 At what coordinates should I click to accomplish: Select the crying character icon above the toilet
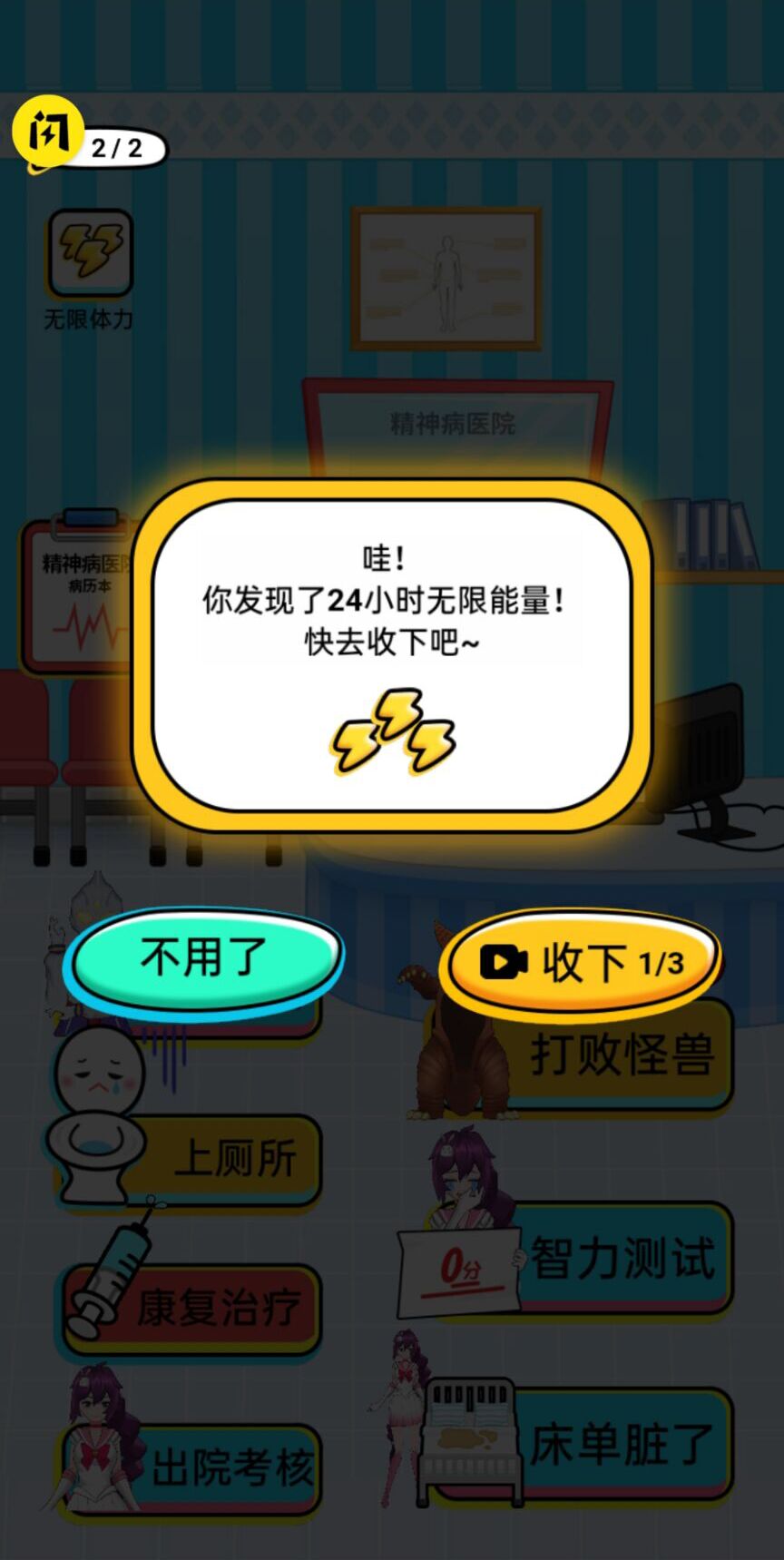(100, 1071)
